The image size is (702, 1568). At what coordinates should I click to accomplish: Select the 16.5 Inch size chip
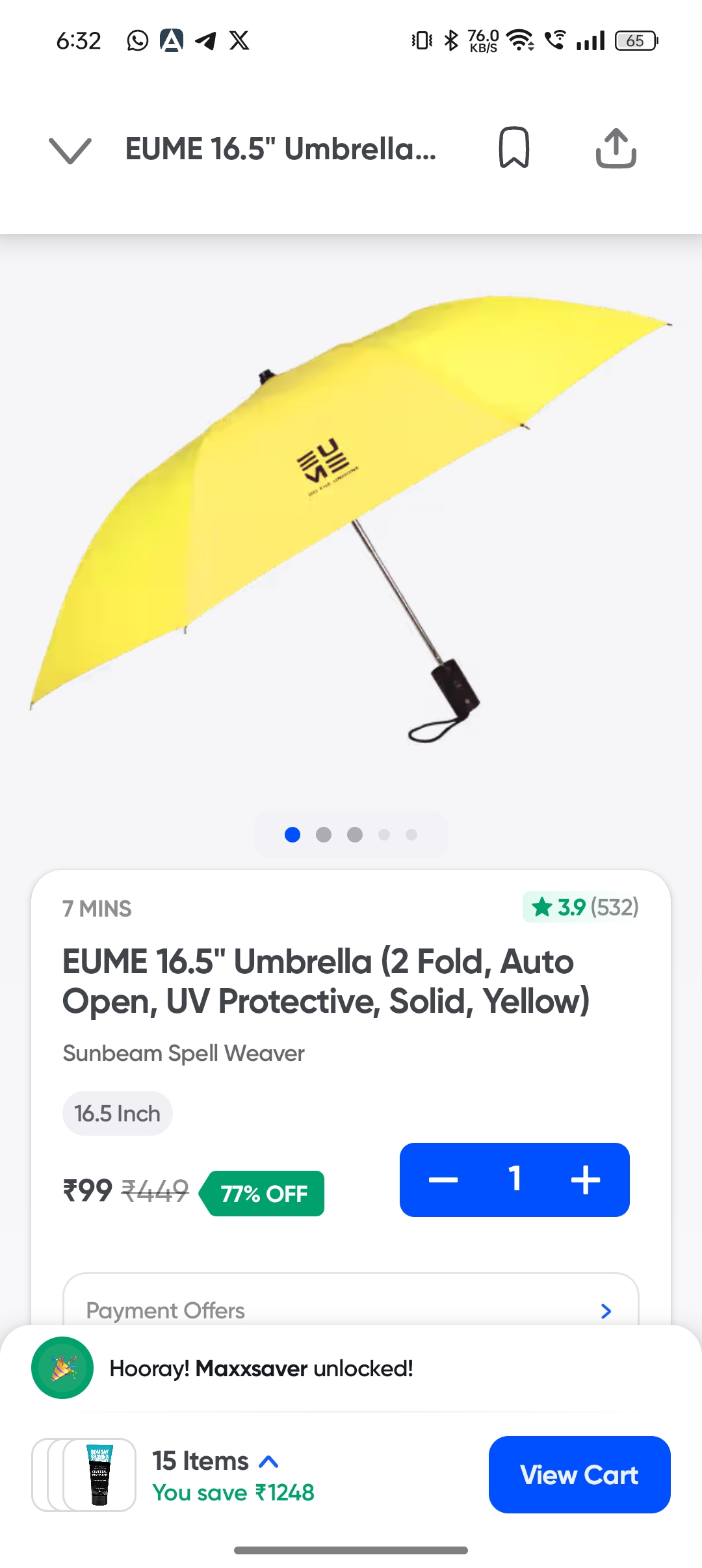117,1114
